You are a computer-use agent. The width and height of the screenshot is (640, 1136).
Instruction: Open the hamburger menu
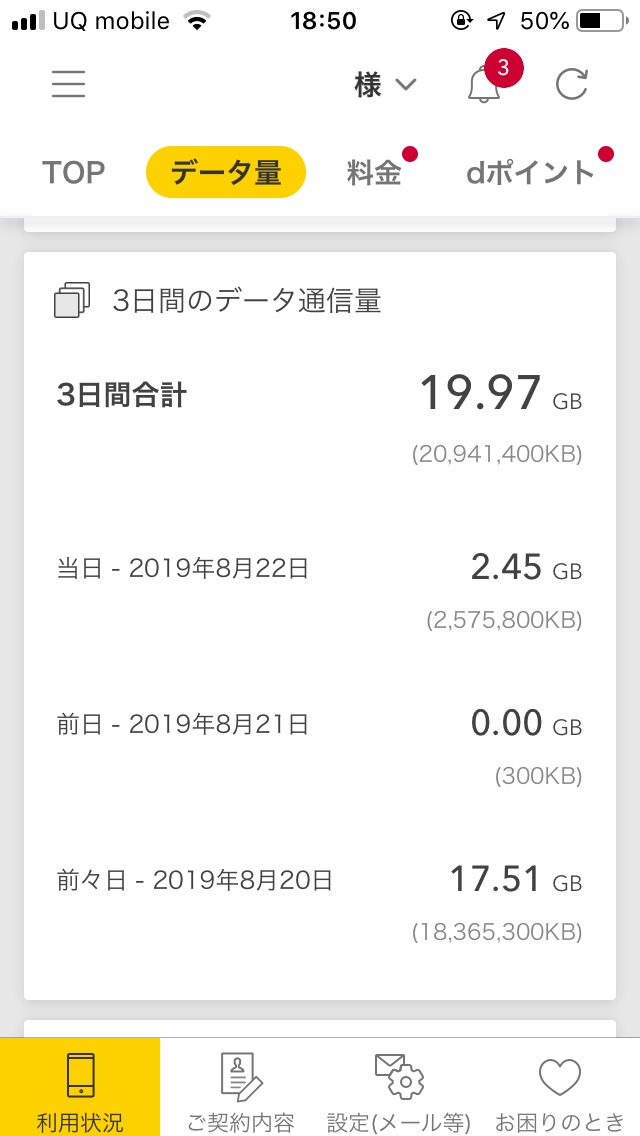[x=69, y=85]
